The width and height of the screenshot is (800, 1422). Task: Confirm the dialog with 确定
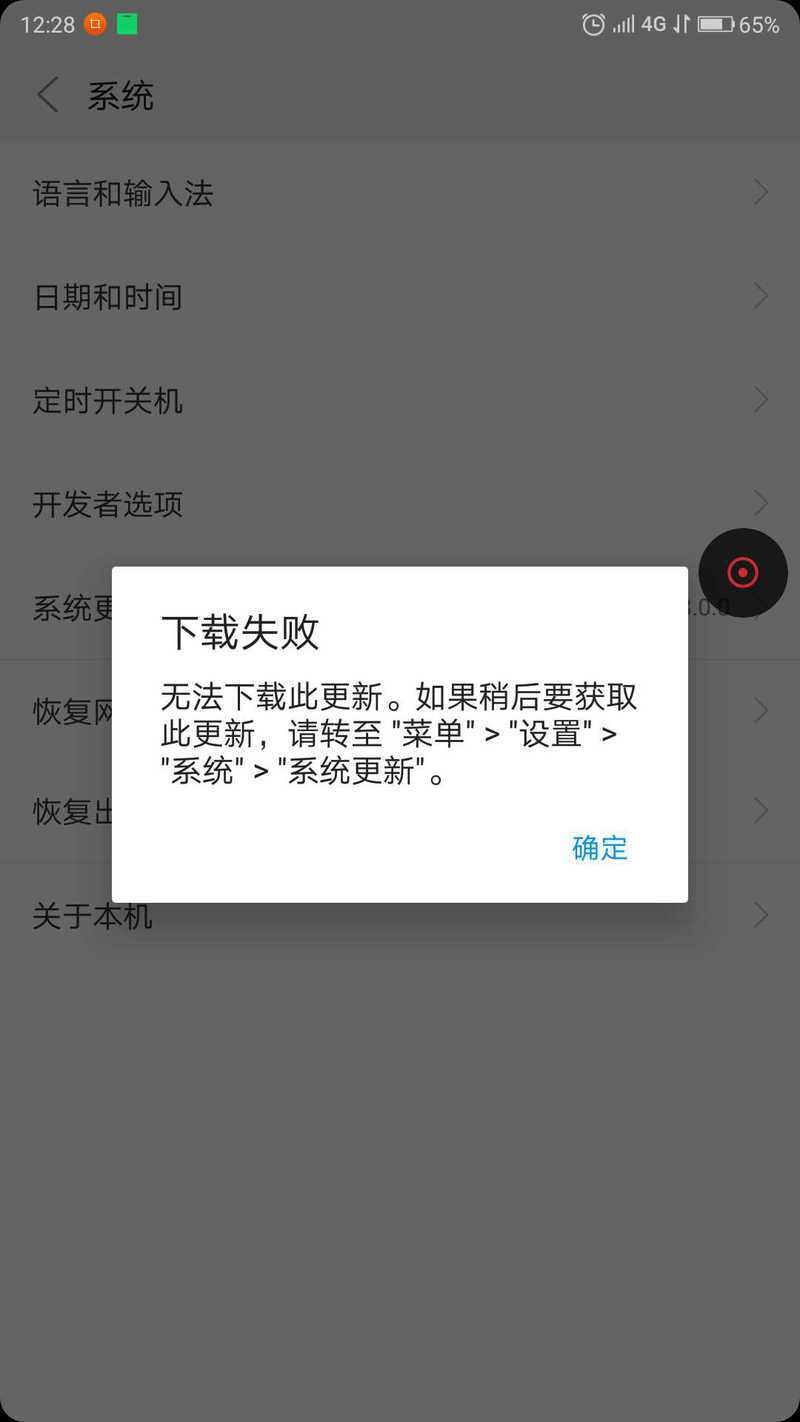(599, 848)
